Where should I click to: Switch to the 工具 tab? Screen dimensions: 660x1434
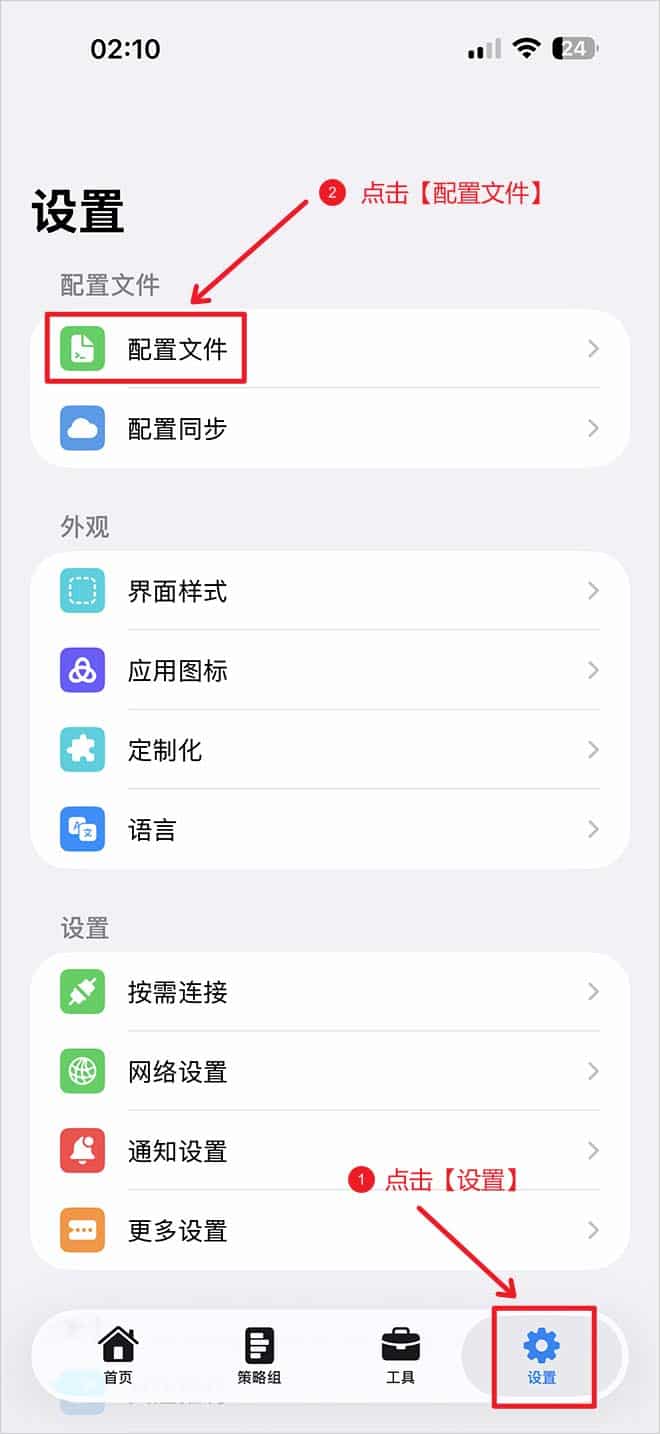click(400, 1356)
